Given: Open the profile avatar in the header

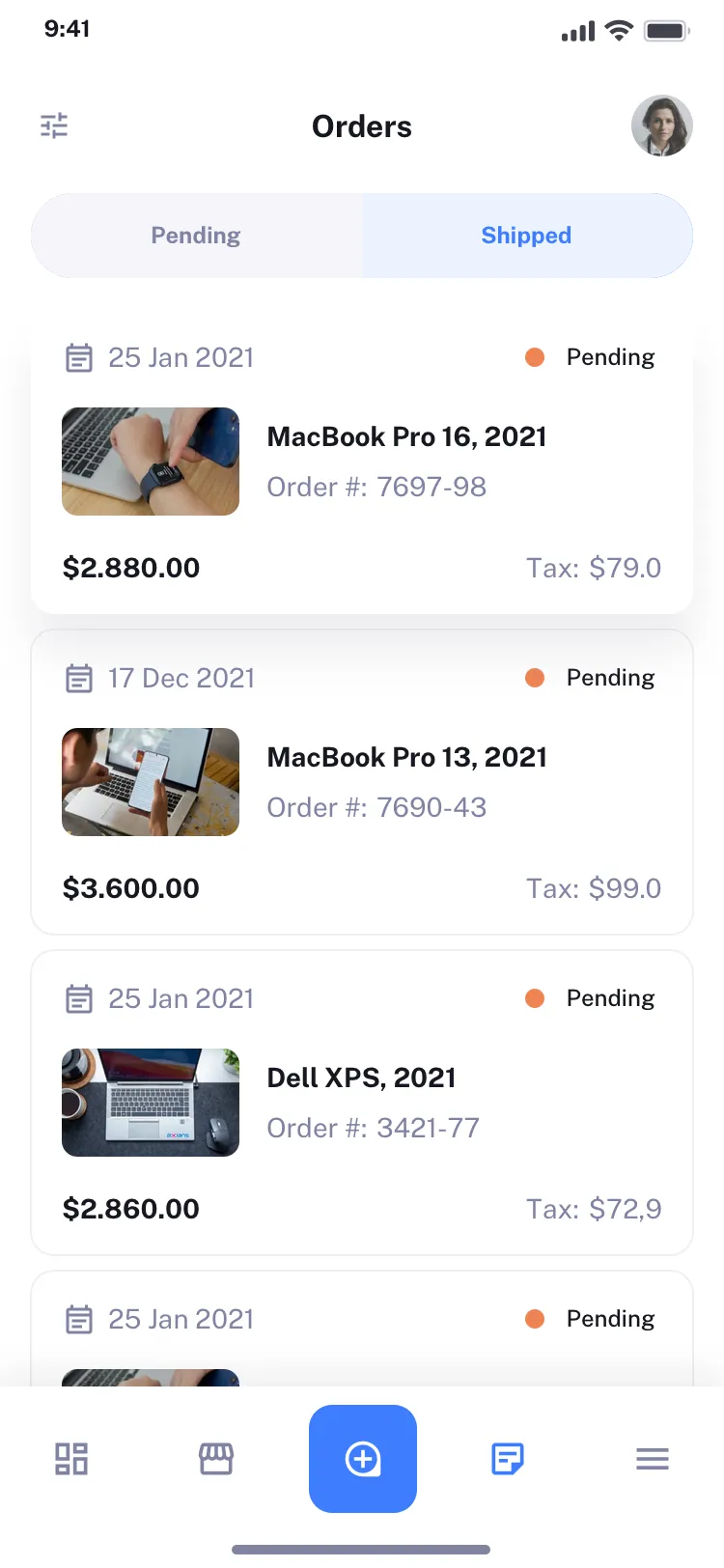Looking at the screenshot, I should click(x=662, y=126).
